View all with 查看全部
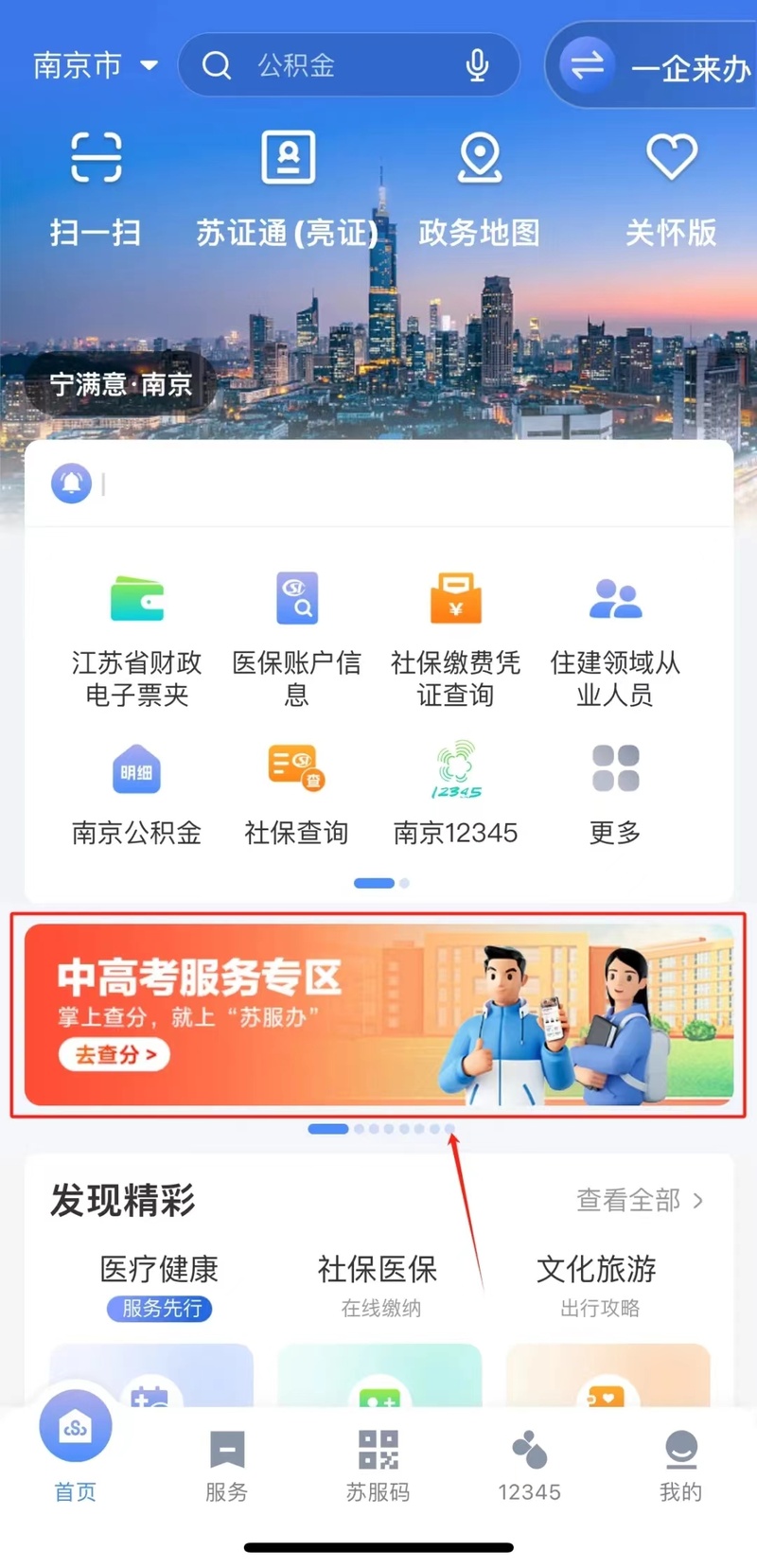 640,1200
